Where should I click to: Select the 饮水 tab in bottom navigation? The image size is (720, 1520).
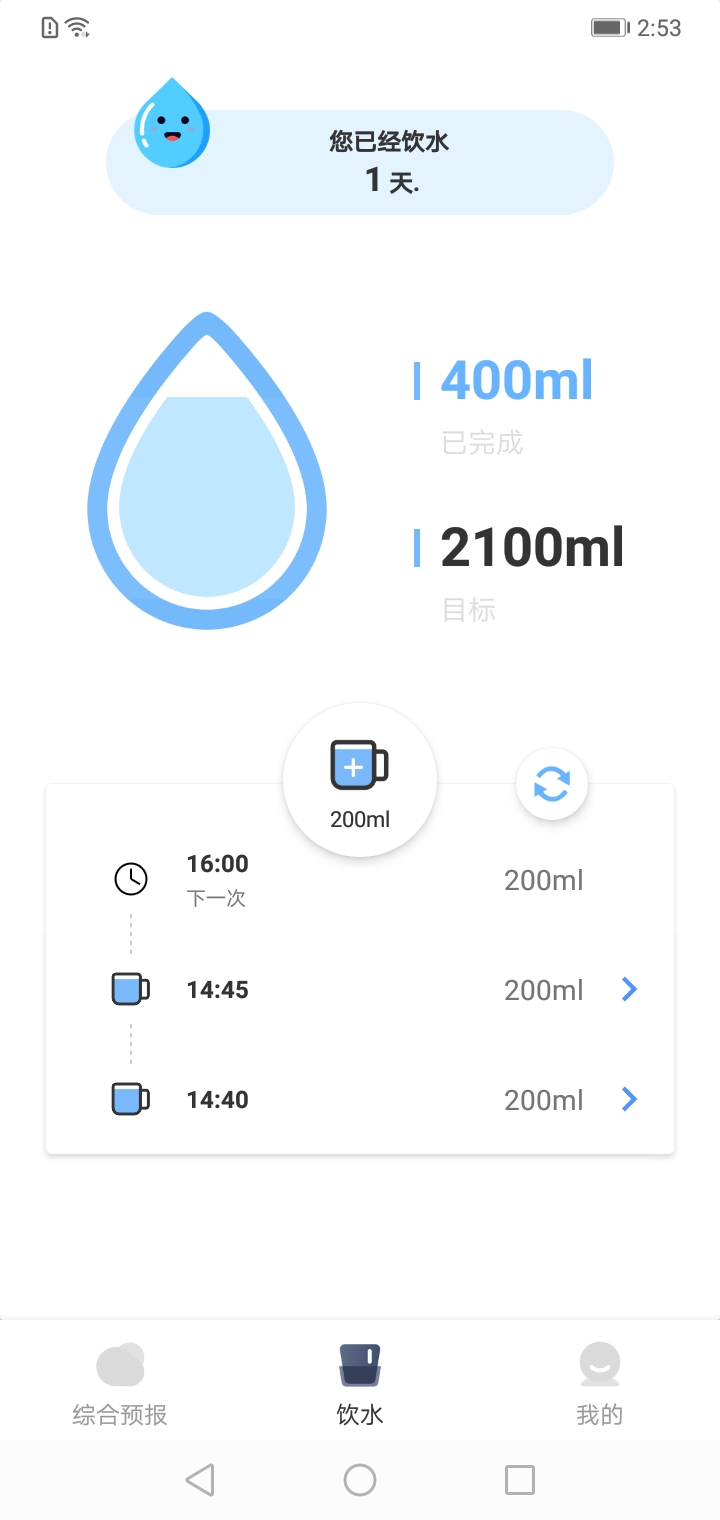point(359,1385)
